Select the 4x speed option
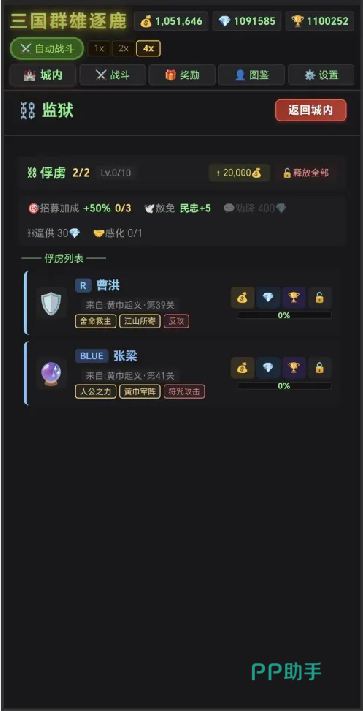This screenshot has height=711, width=363. coord(148,49)
